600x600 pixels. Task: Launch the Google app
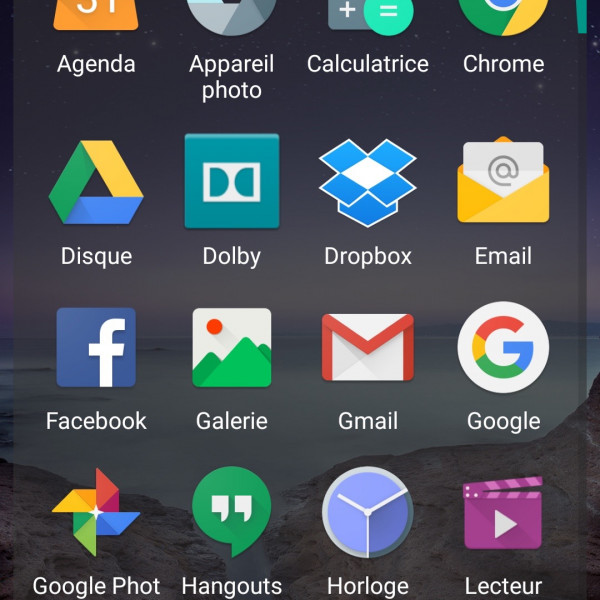[503, 348]
